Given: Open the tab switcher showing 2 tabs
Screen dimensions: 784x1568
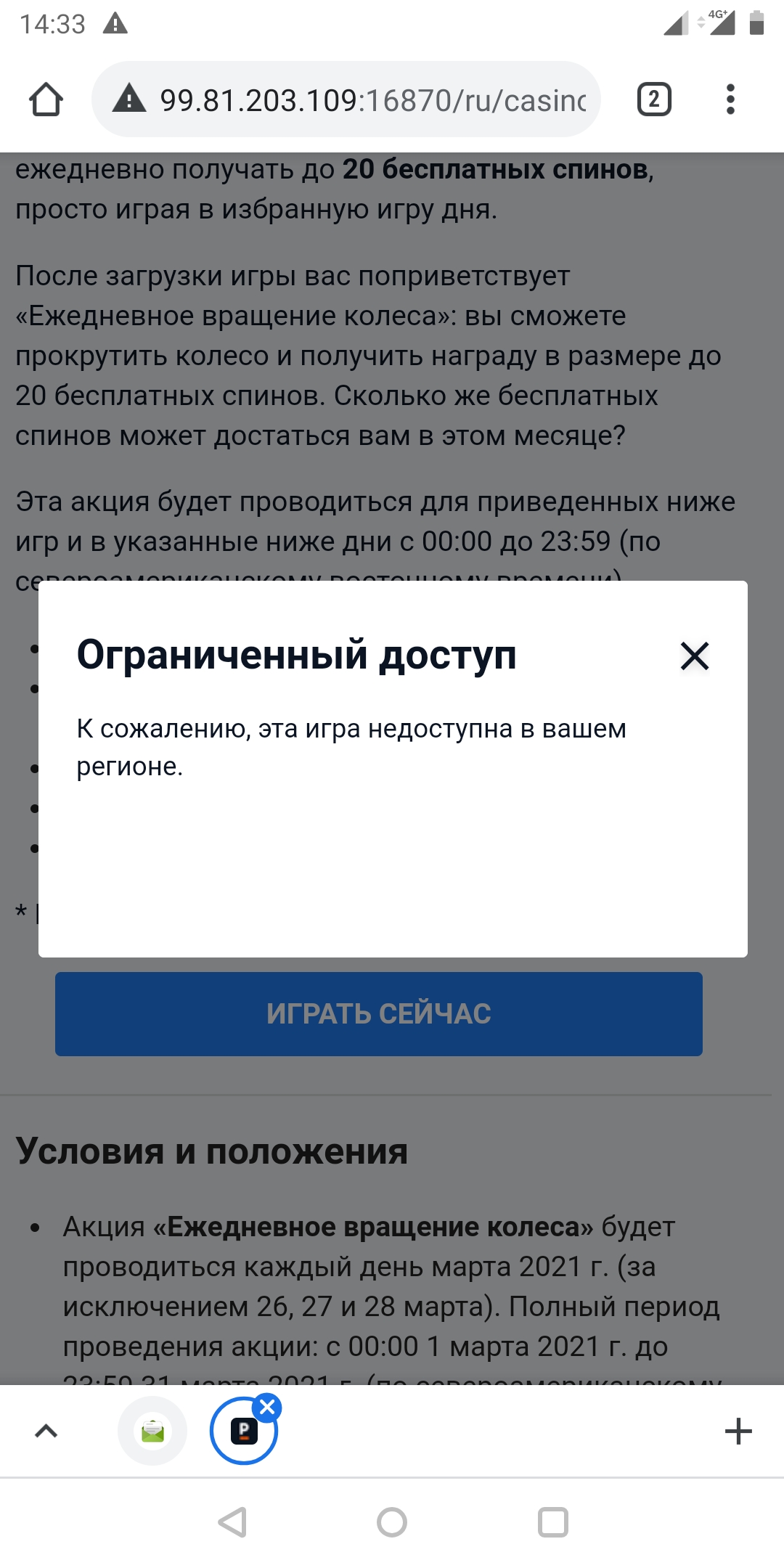Looking at the screenshot, I should pyautogui.click(x=653, y=99).
